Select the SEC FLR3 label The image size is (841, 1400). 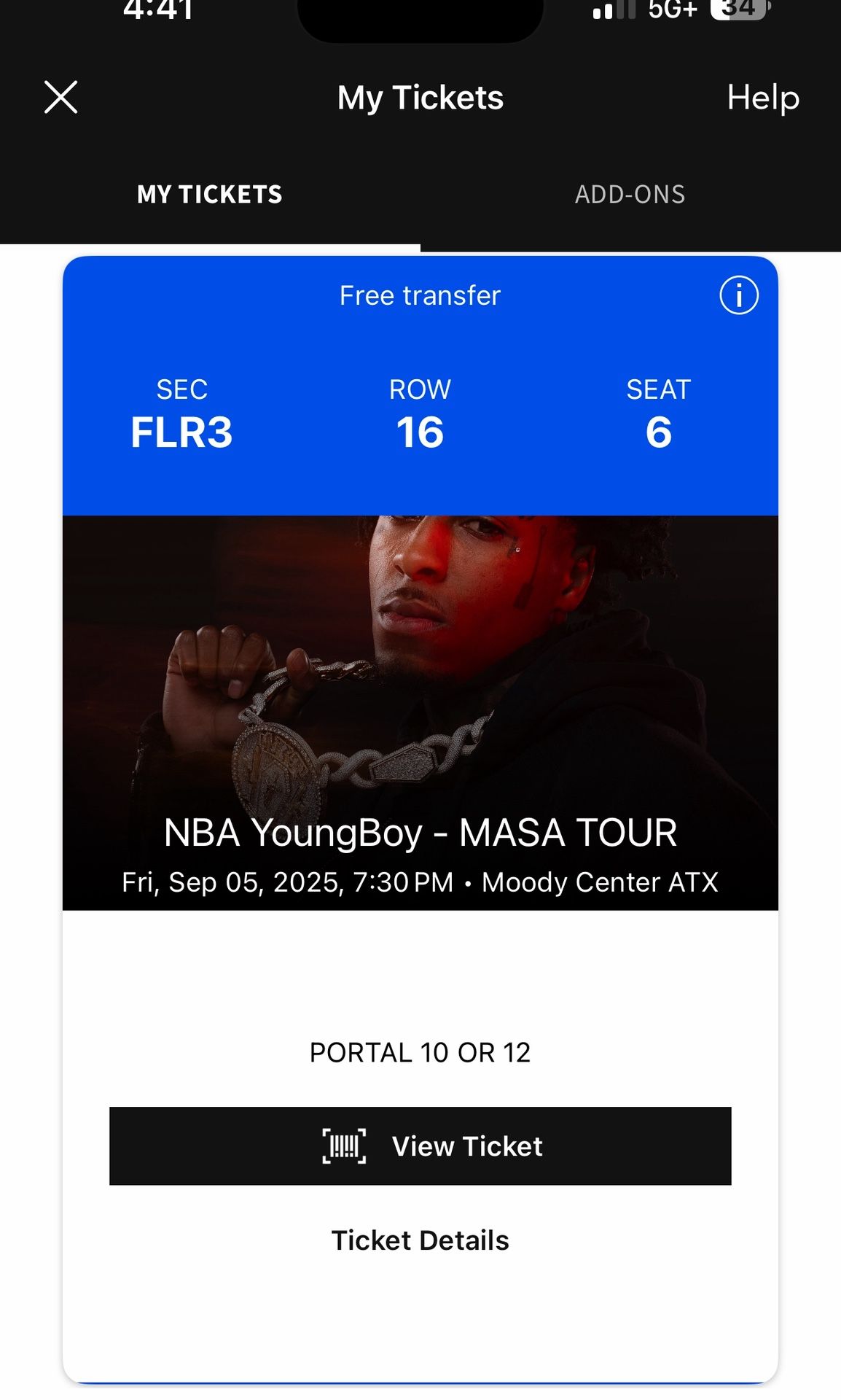181,416
